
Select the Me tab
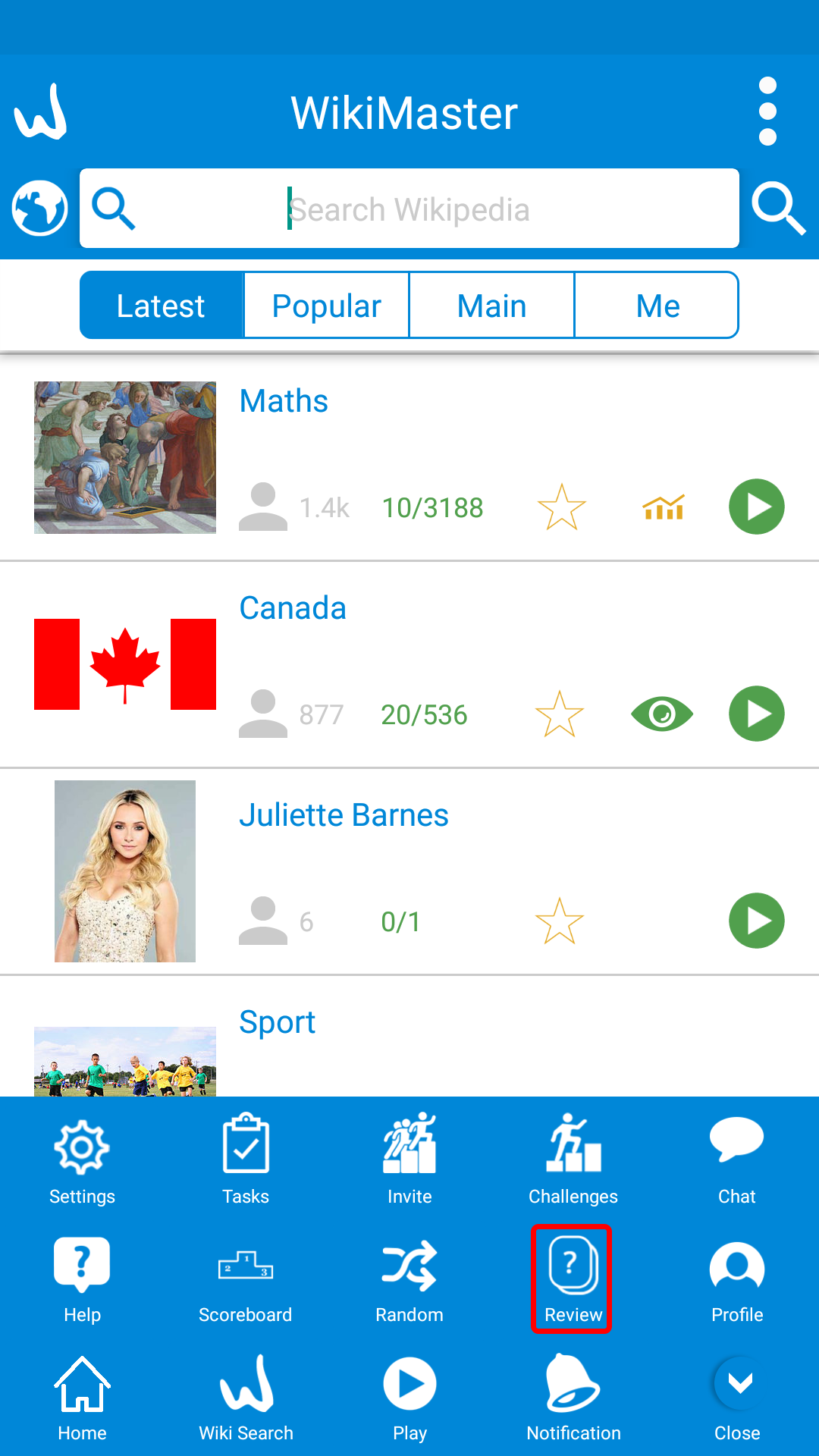click(x=657, y=306)
